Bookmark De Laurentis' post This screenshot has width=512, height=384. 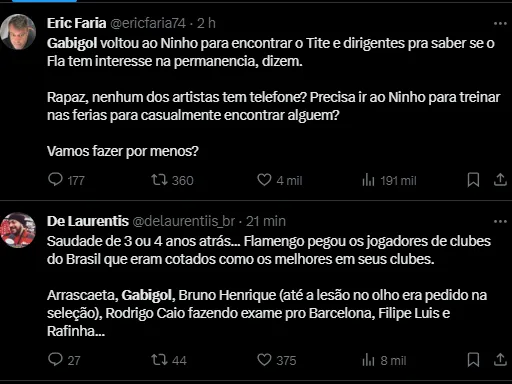coord(473,360)
